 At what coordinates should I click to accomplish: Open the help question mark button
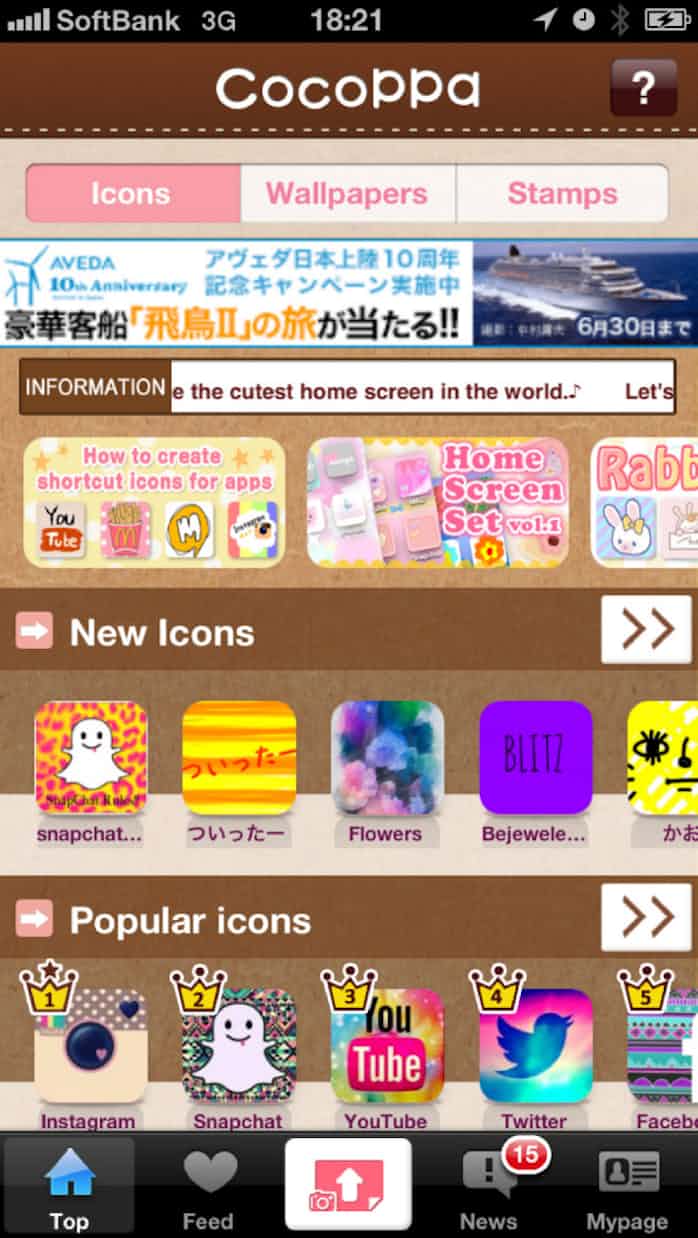click(x=643, y=87)
